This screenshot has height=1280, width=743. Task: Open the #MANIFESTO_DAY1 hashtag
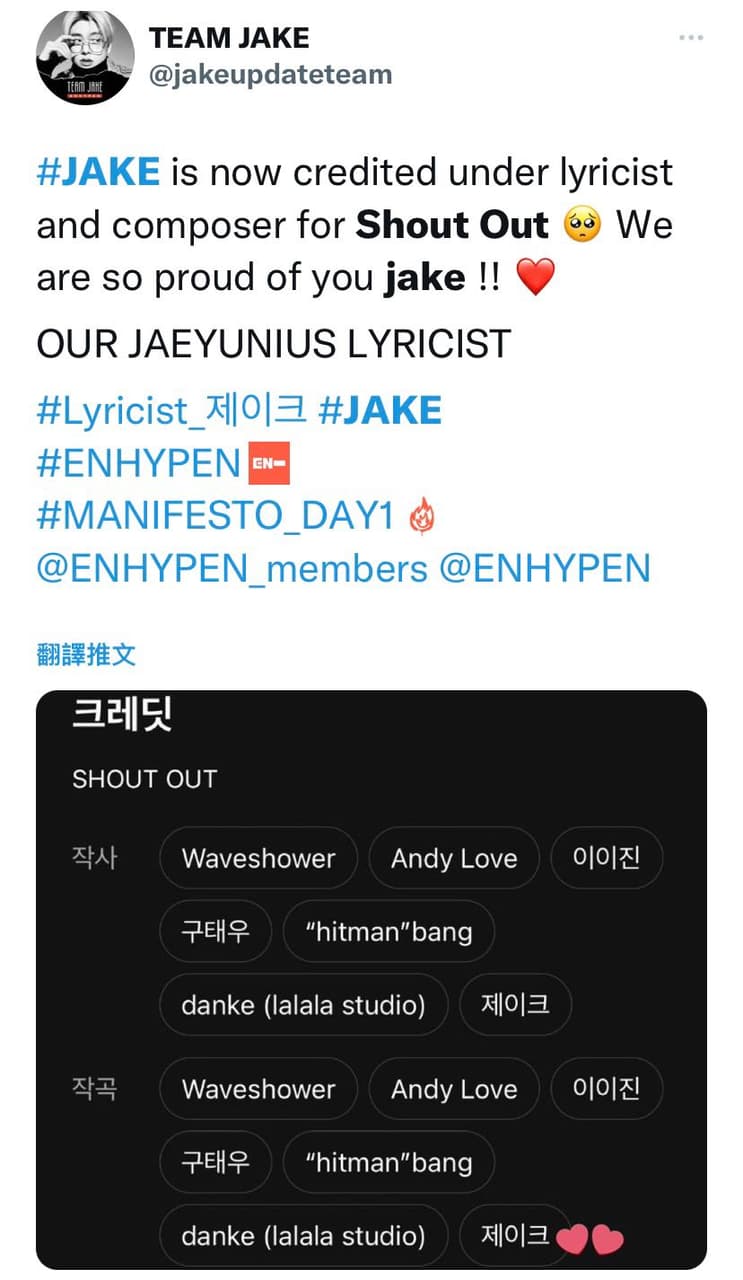tap(215, 516)
